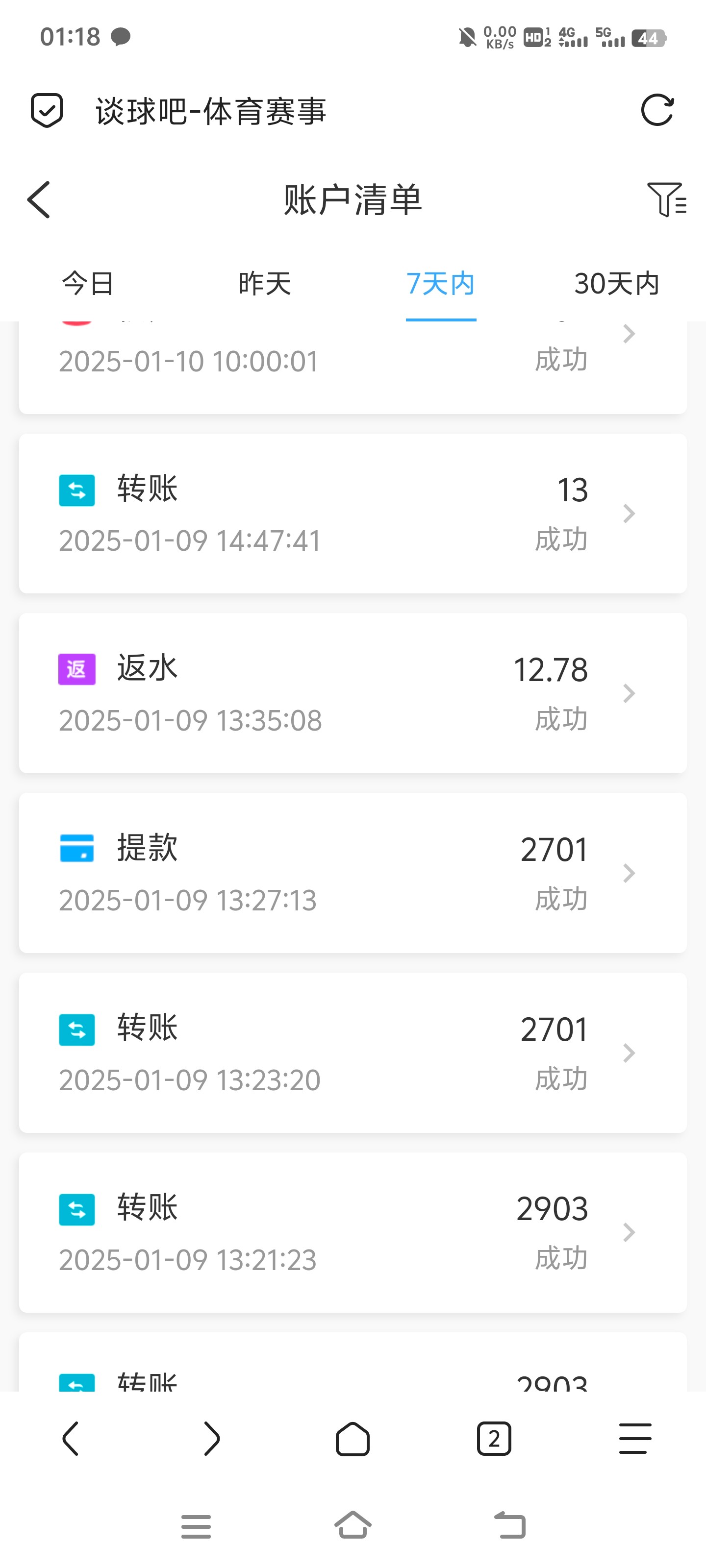706x1568 pixels.
Task: Open the 转账 record of 13
Action: (x=353, y=514)
